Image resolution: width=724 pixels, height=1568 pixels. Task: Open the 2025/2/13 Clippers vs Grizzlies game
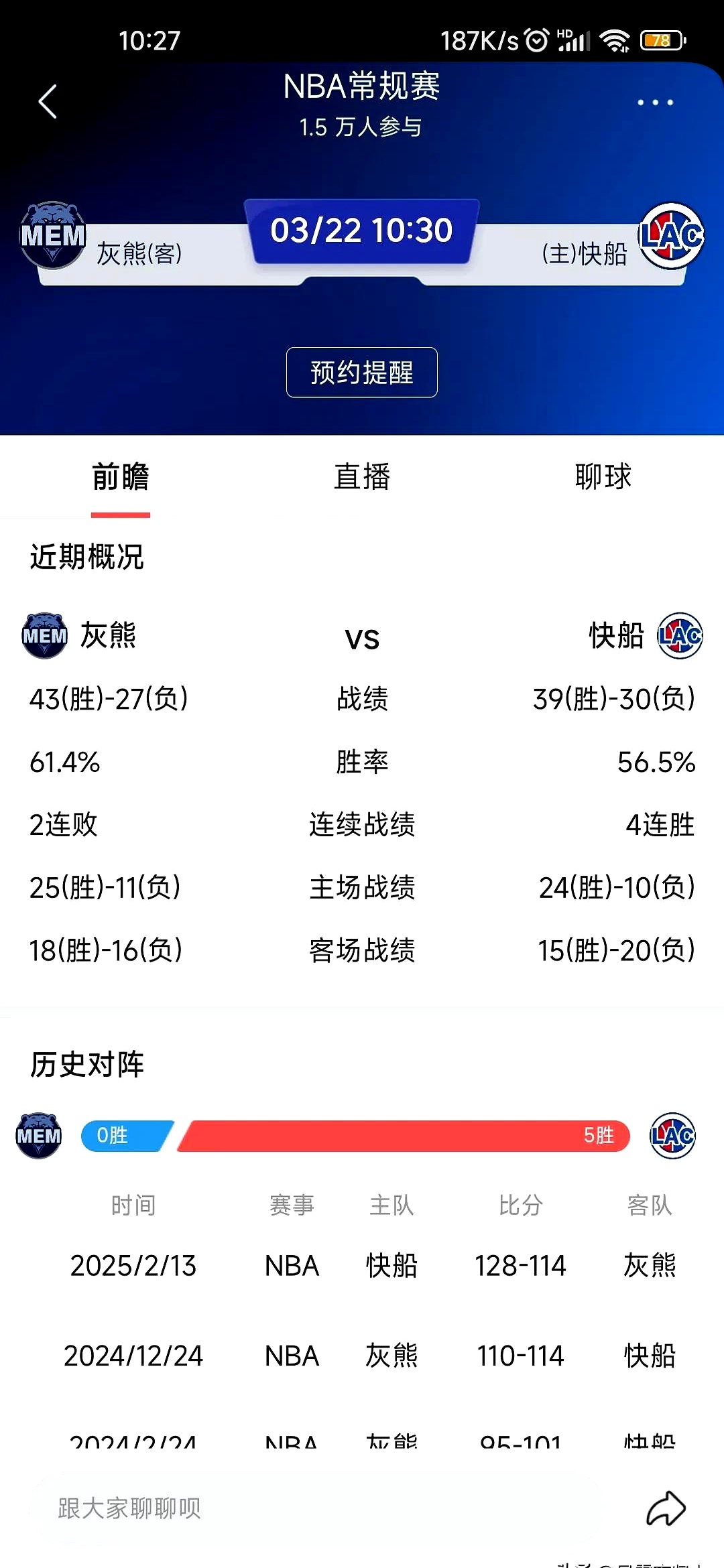click(362, 1265)
